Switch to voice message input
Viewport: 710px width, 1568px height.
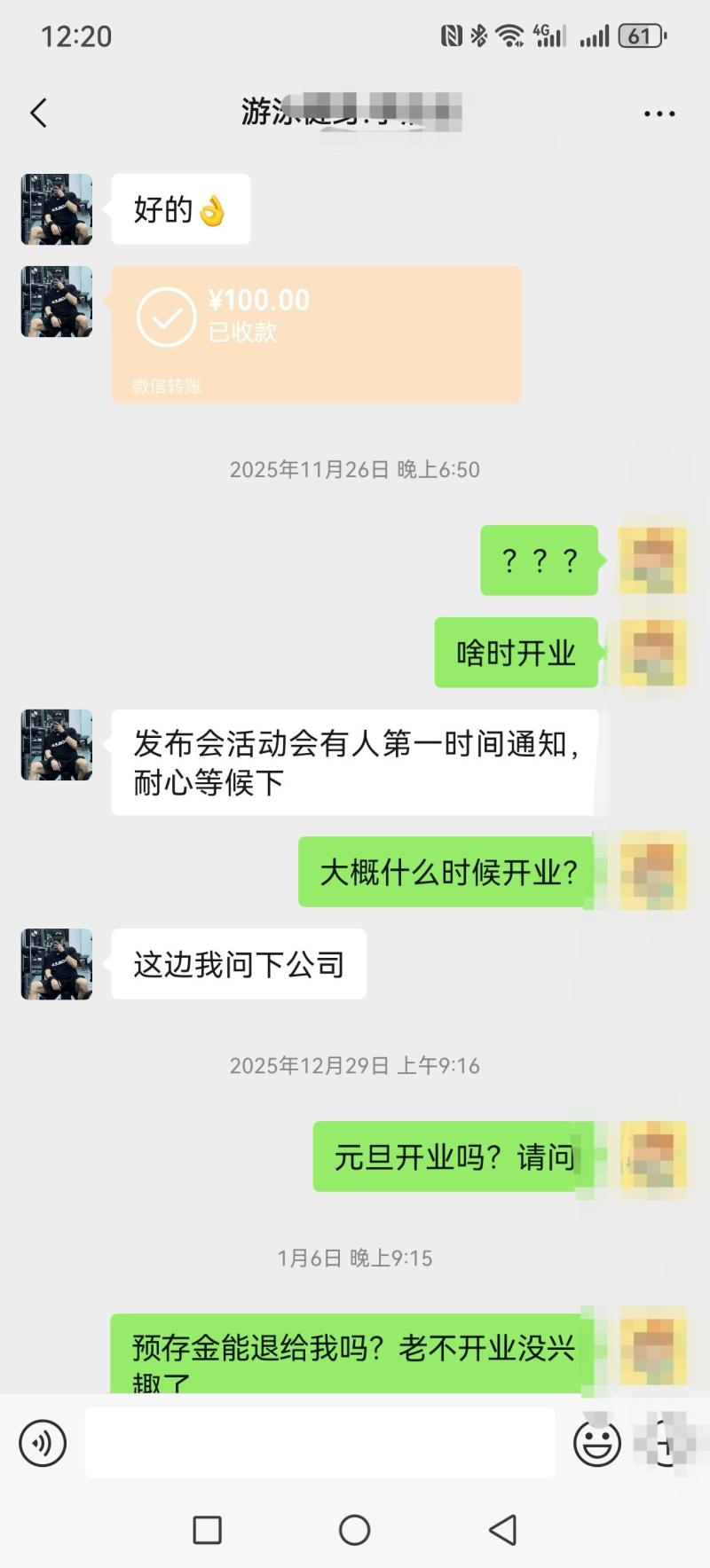(x=43, y=1443)
